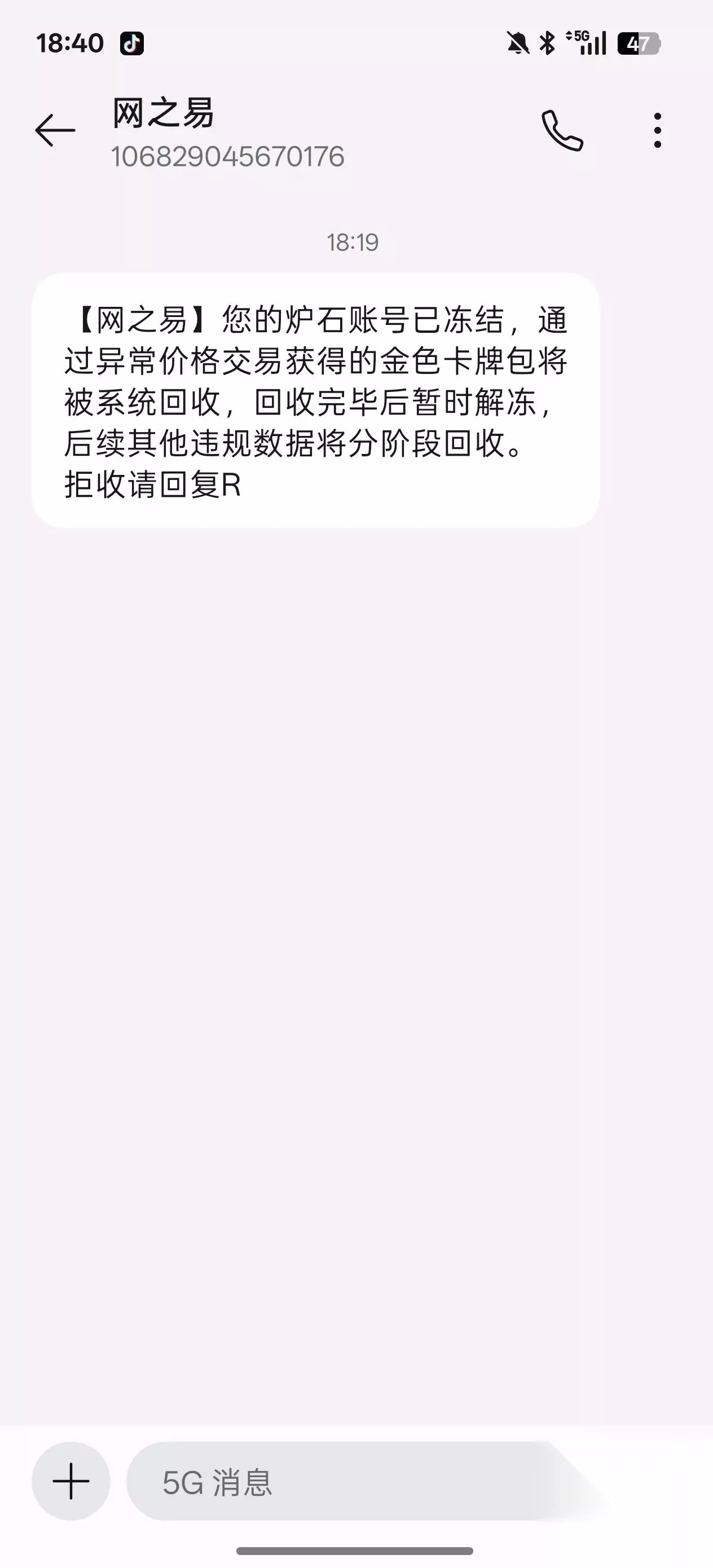Go back to the message list
713x1568 pixels.
55,130
